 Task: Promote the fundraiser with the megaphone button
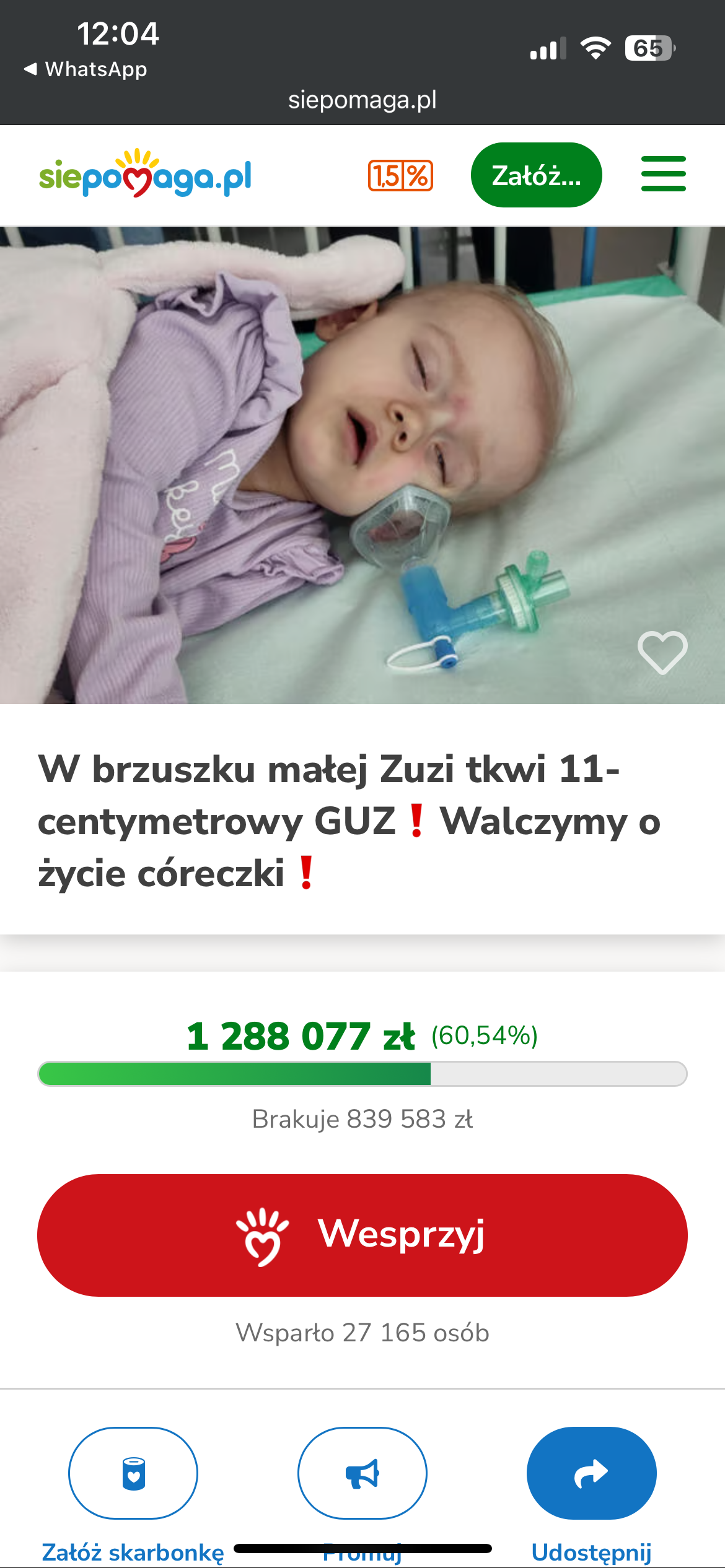coord(362,1473)
